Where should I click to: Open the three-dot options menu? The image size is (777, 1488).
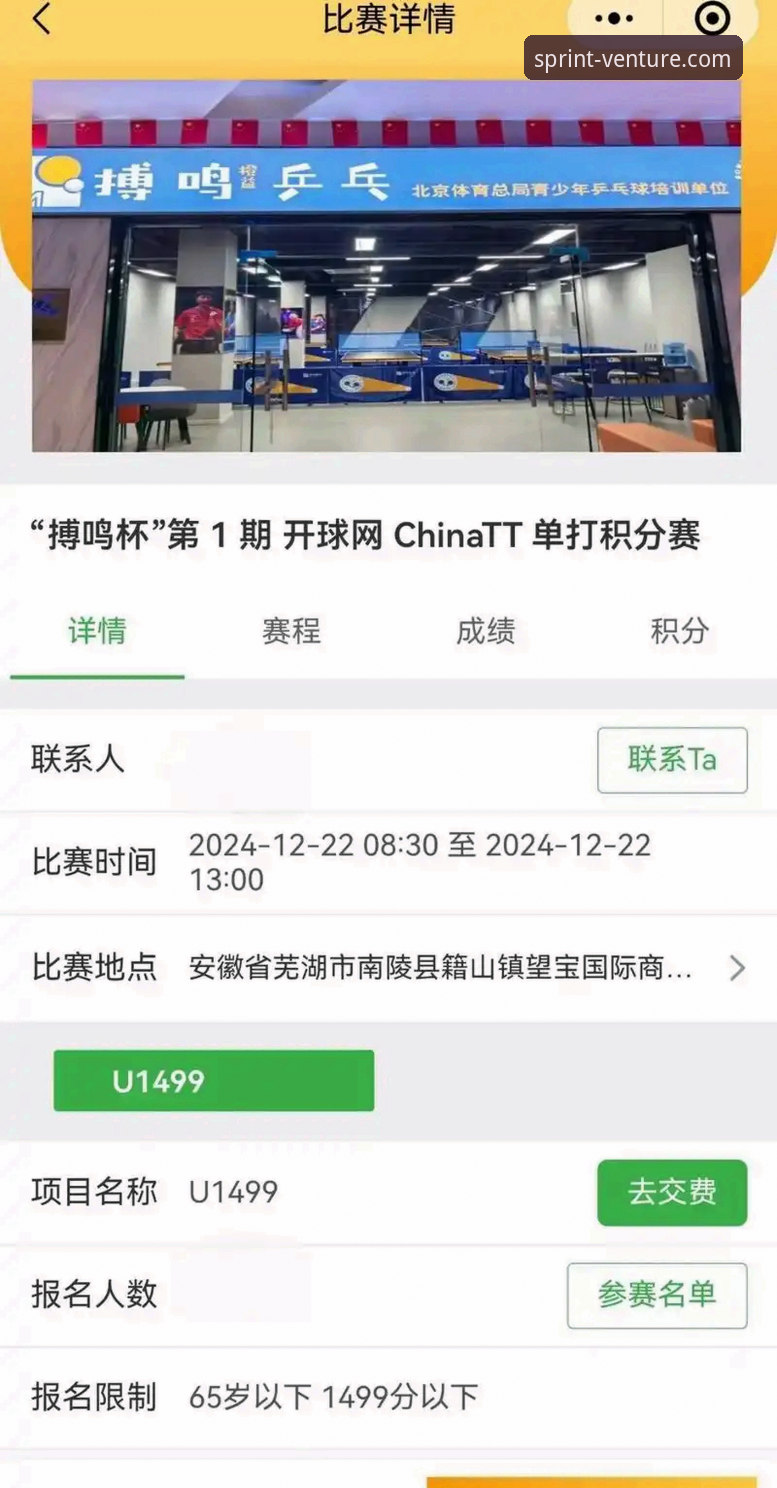[x=613, y=19]
